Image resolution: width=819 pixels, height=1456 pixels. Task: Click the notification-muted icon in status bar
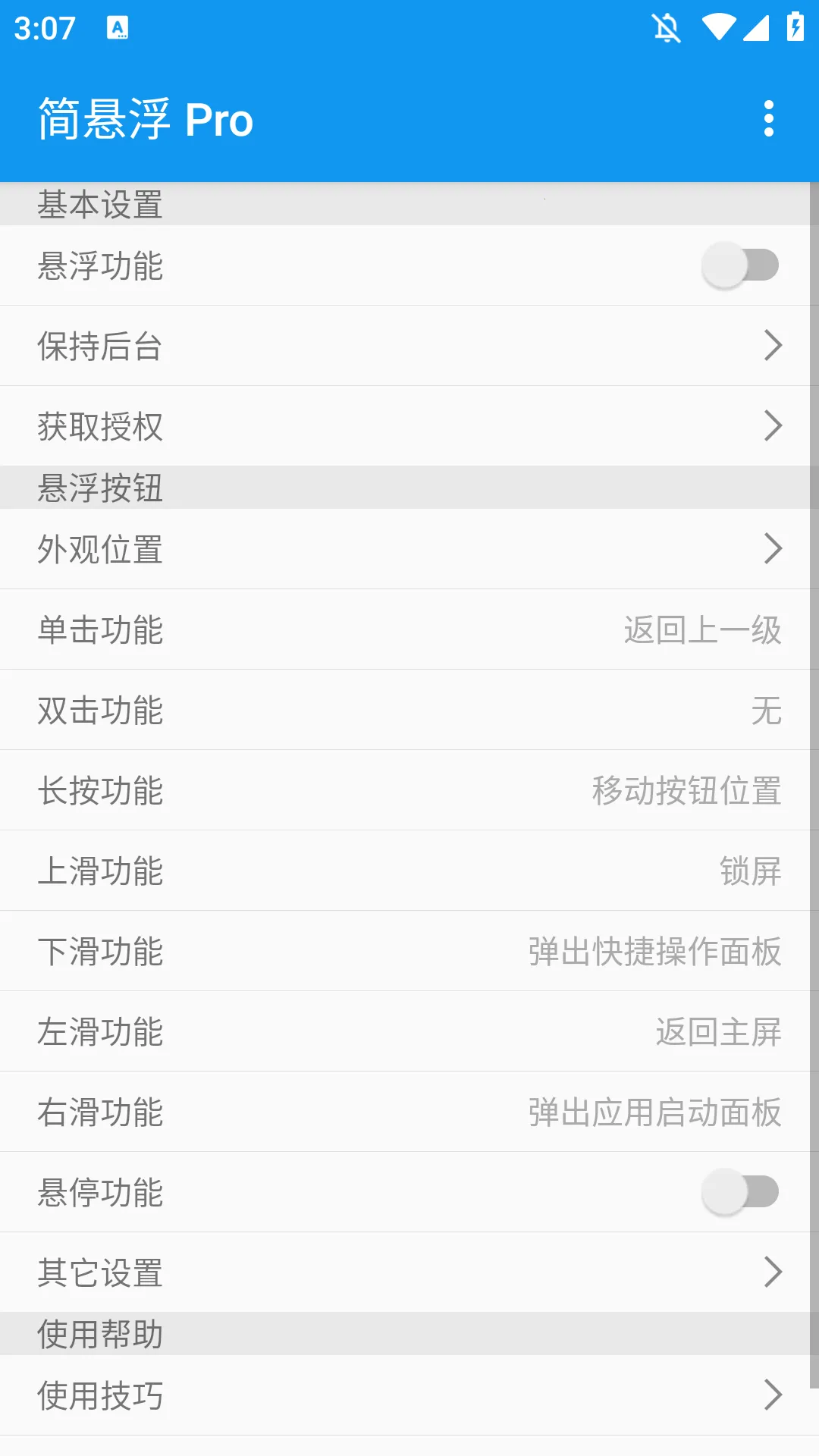pos(665,28)
